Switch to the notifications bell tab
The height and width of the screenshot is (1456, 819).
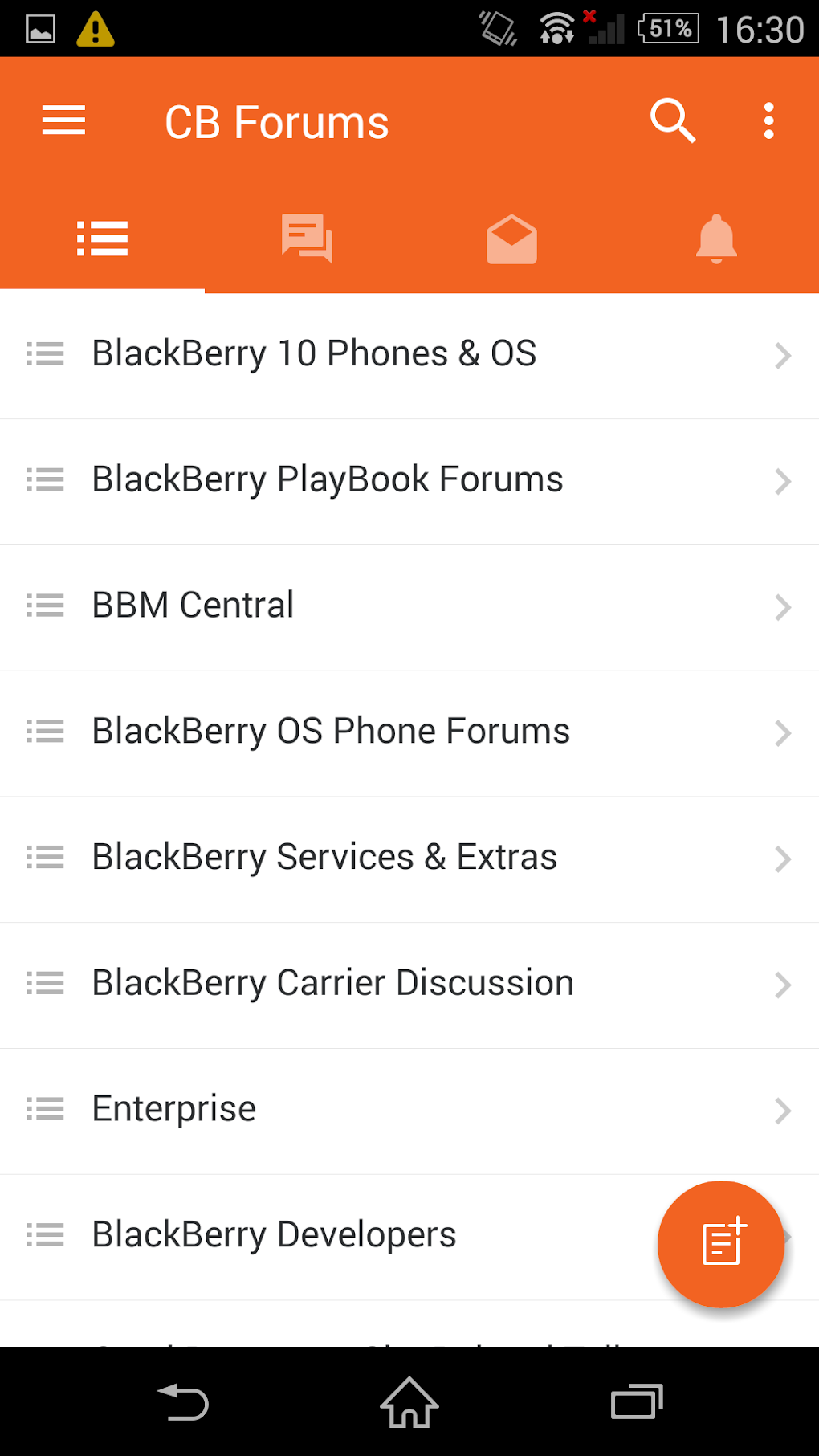[x=716, y=239]
